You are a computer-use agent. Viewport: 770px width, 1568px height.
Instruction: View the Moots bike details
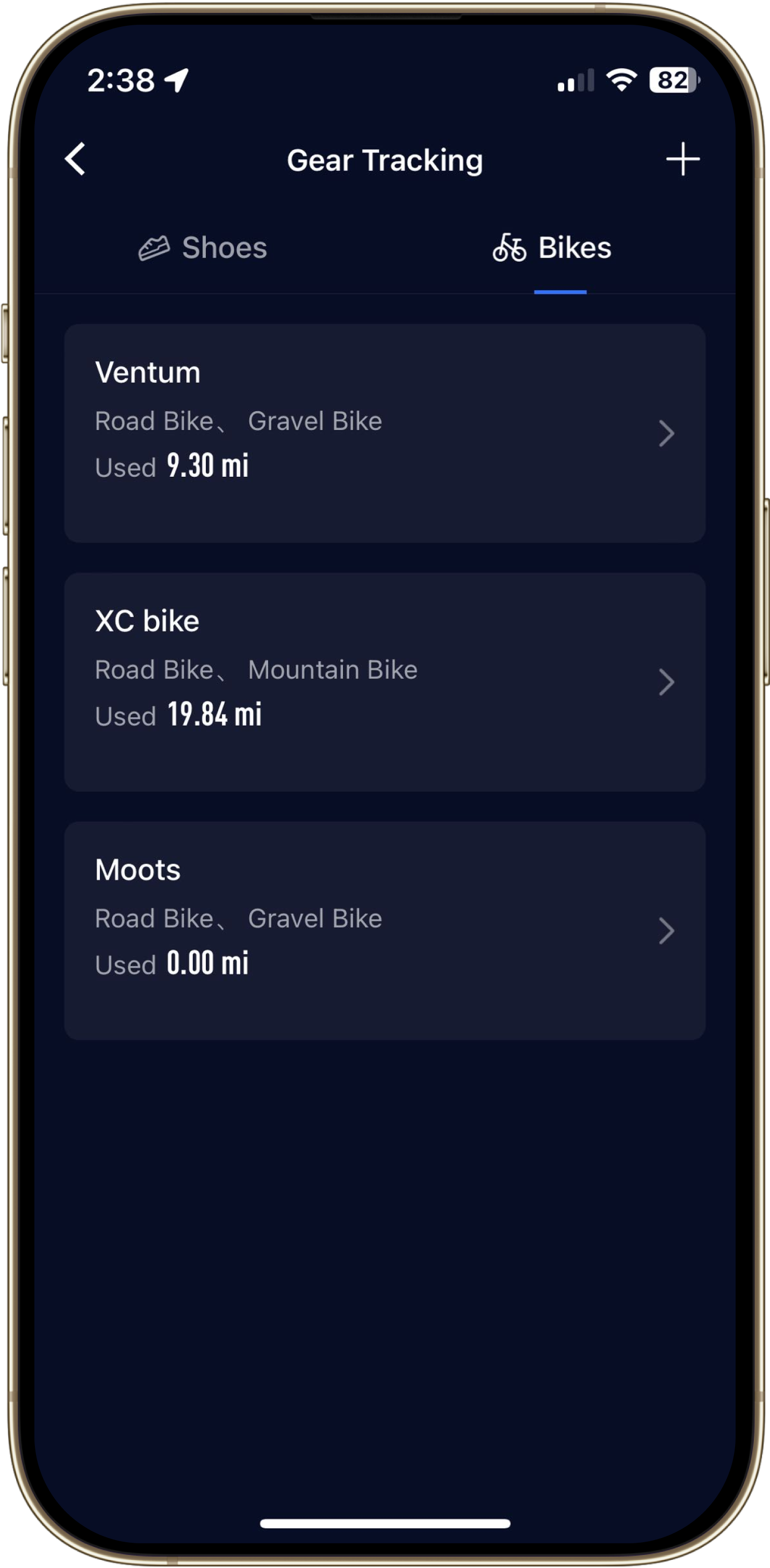pyautogui.click(x=385, y=930)
